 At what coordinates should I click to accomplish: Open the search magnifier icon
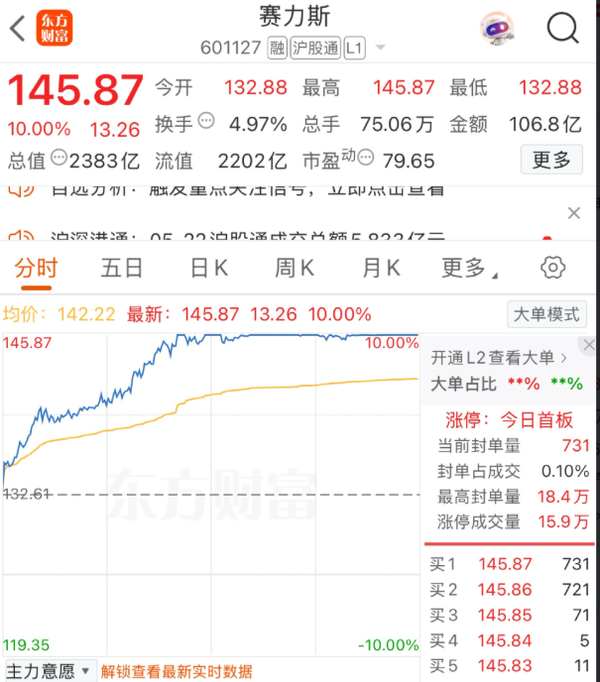pos(563,28)
